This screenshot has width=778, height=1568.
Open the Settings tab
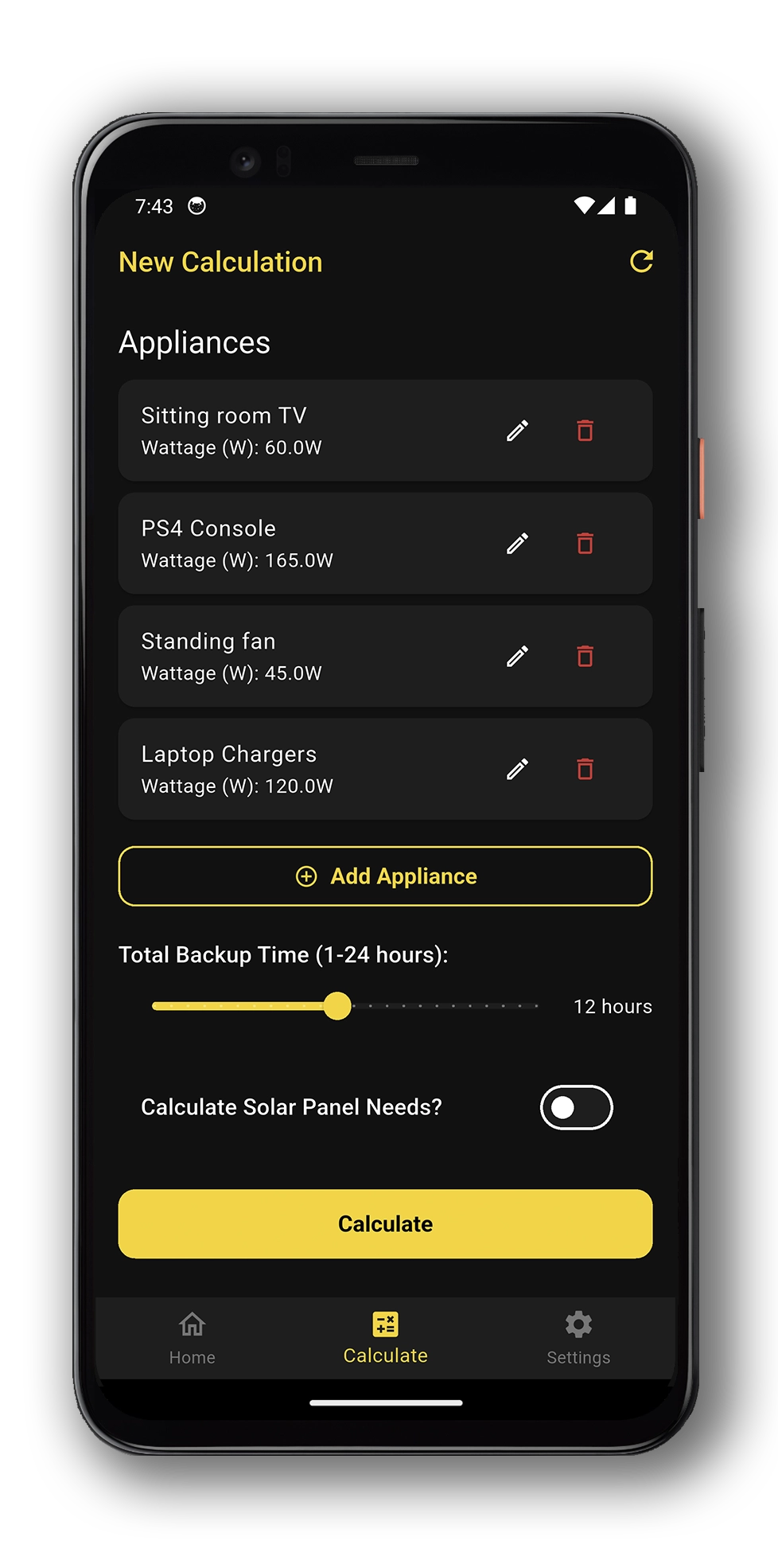(578, 1339)
